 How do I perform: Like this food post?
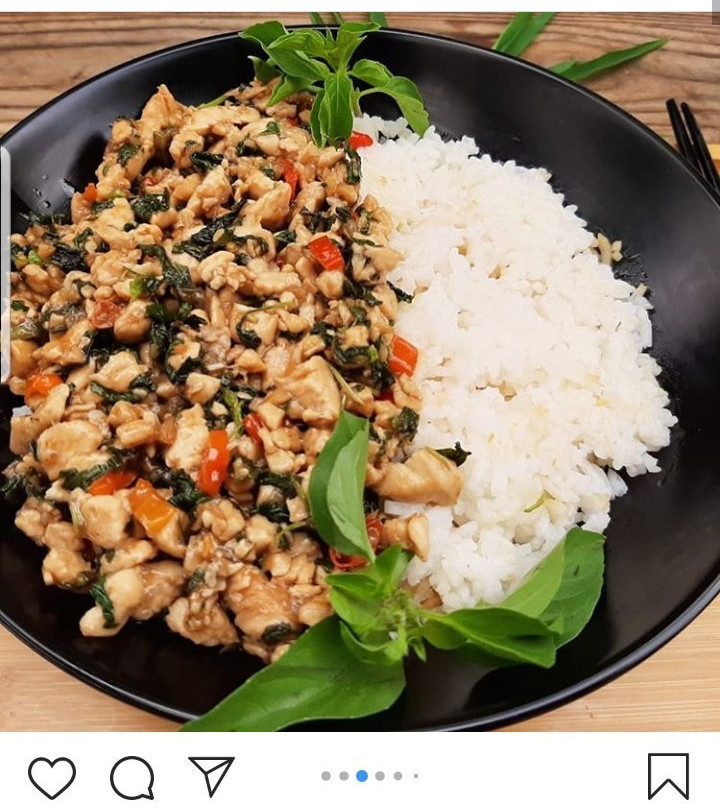(x=52, y=778)
